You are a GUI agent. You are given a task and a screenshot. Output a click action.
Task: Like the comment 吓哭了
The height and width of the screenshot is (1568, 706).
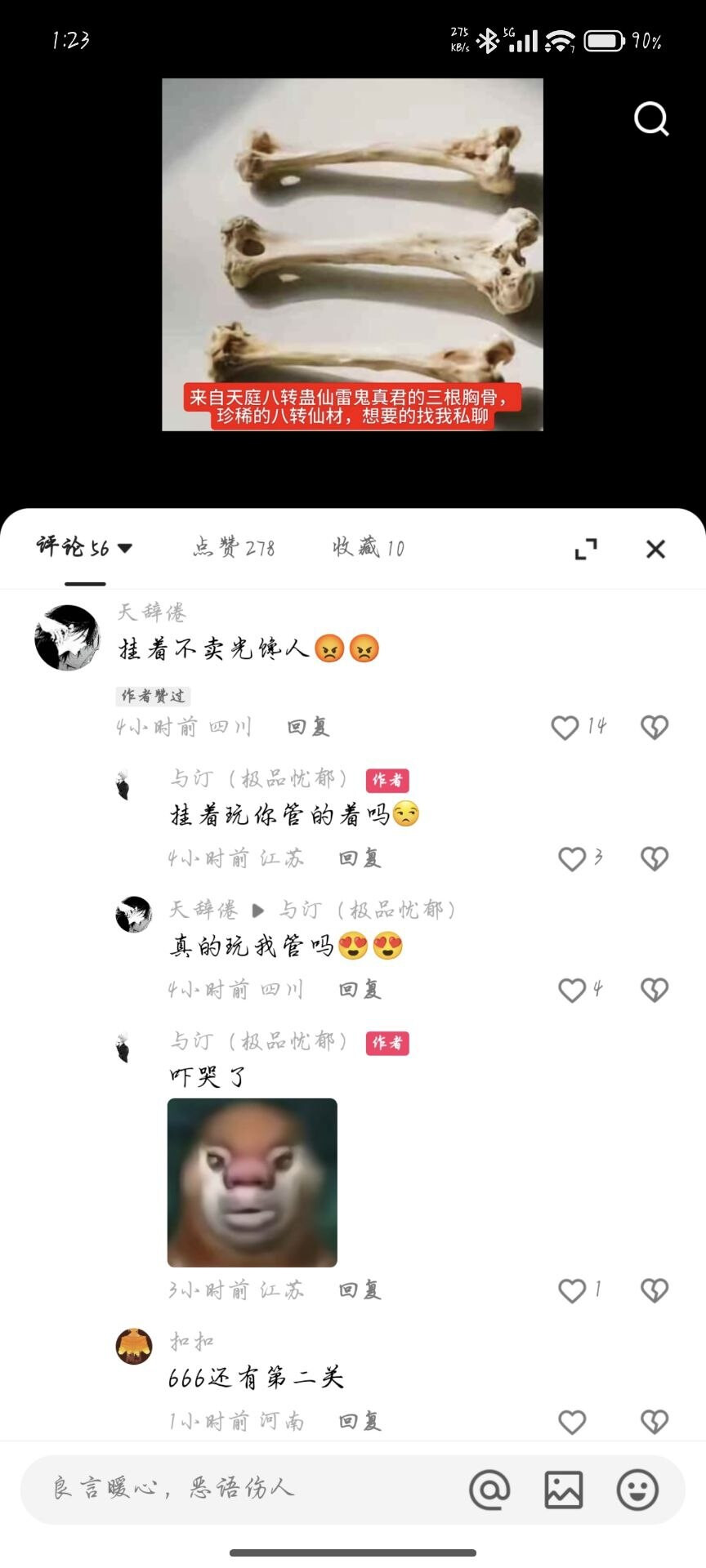point(572,1290)
